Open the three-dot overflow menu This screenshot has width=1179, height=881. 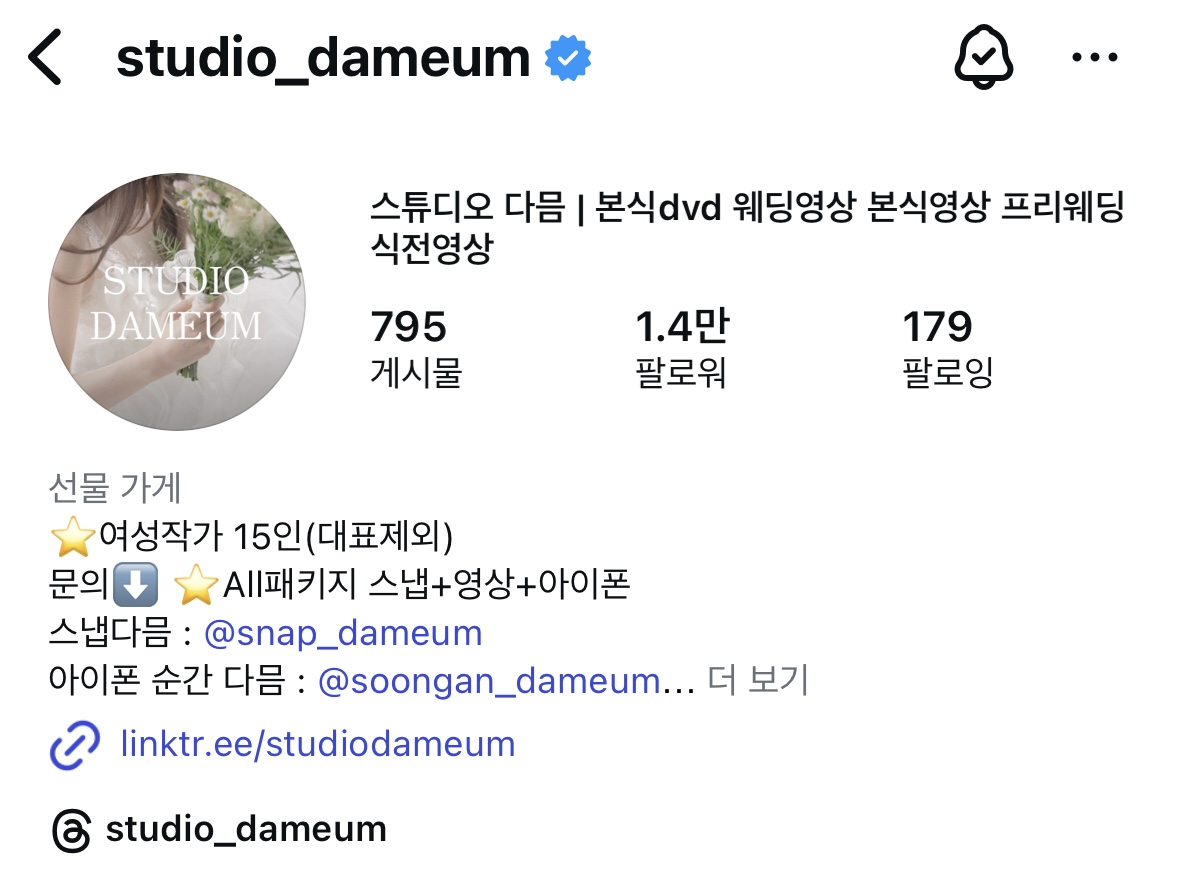[1094, 58]
